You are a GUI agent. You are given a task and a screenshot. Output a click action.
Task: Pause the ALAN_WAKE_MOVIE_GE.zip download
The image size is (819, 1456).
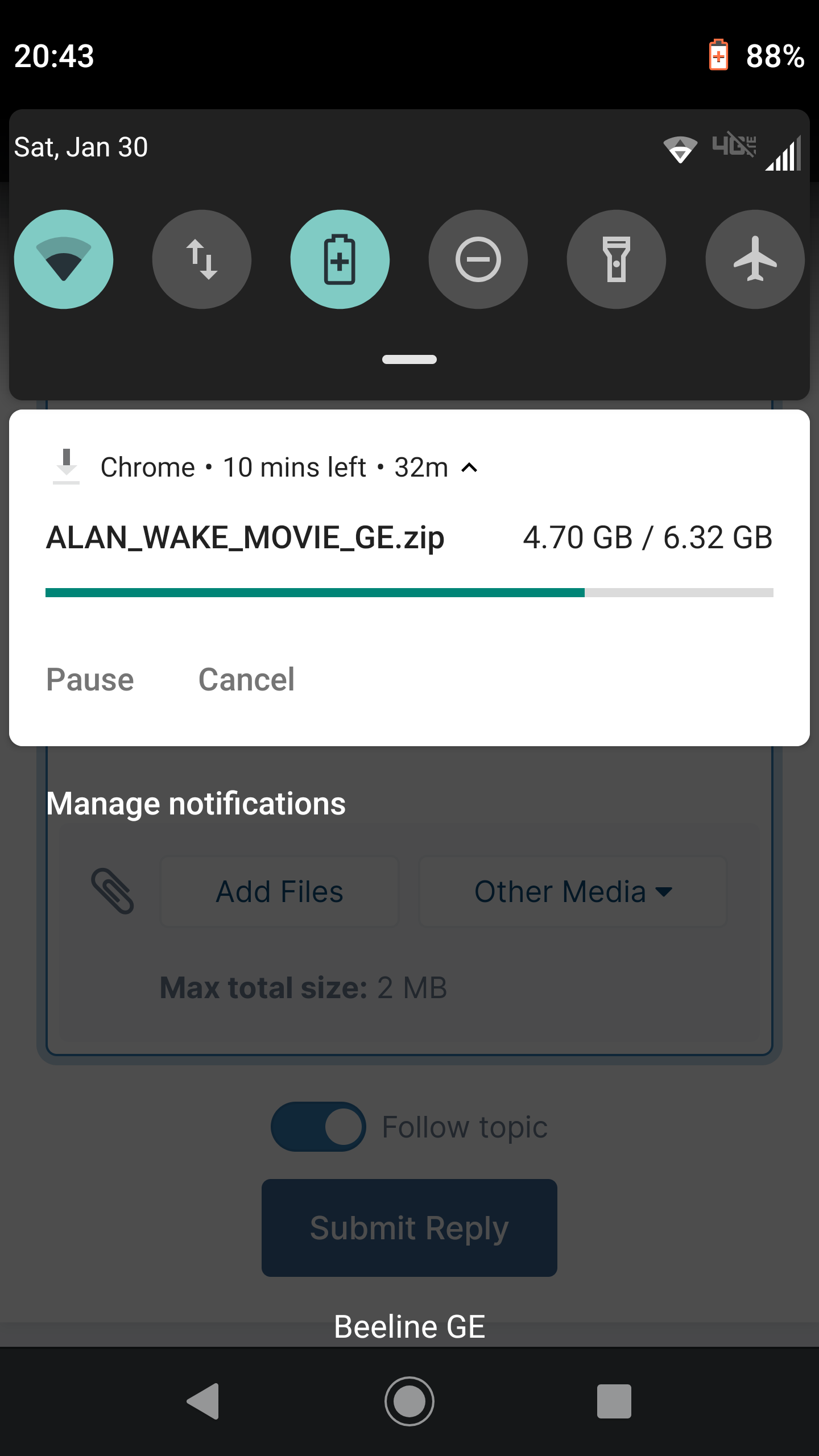pyautogui.click(x=90, y=679)
